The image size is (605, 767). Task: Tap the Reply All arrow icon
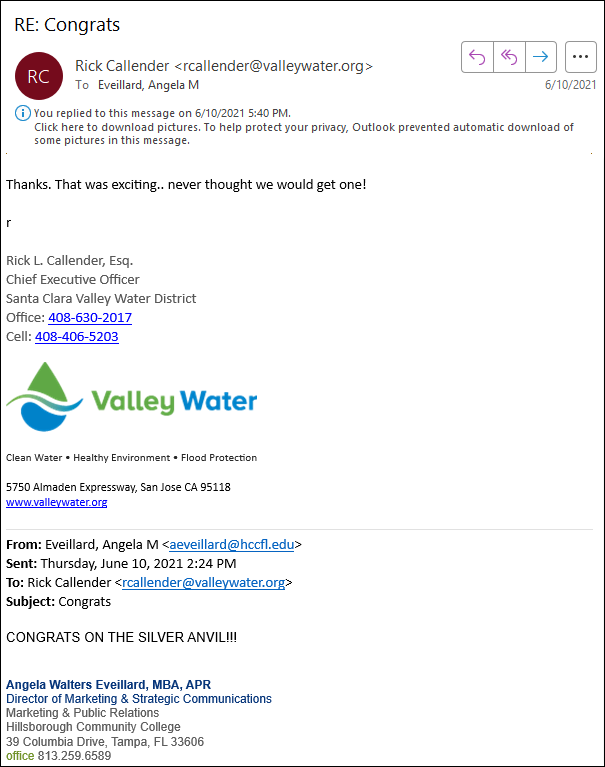coord(508,57)
